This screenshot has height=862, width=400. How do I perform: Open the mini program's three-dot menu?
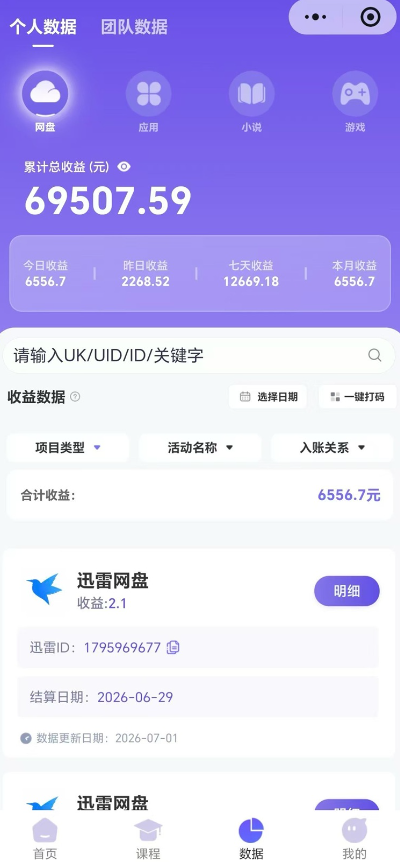315,18
